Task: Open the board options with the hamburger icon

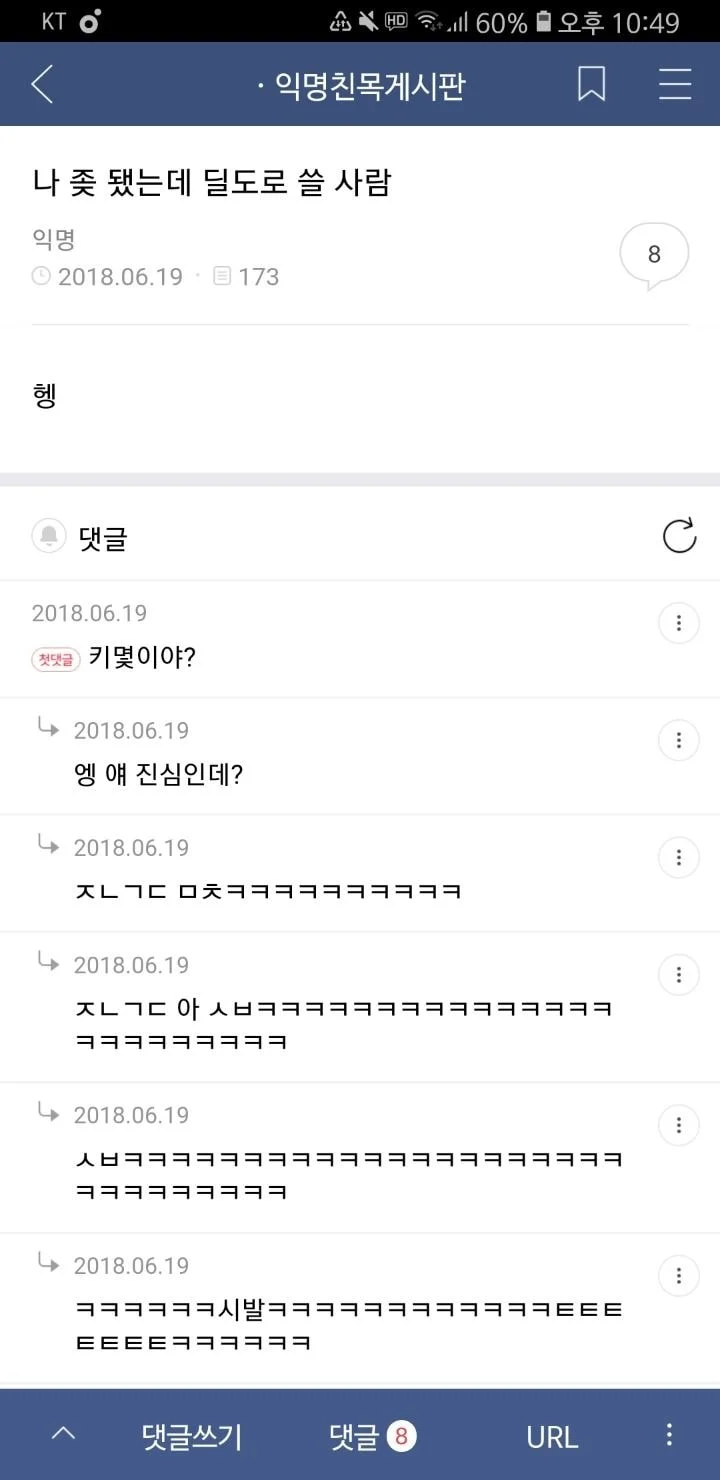Action: pos(675,85)
